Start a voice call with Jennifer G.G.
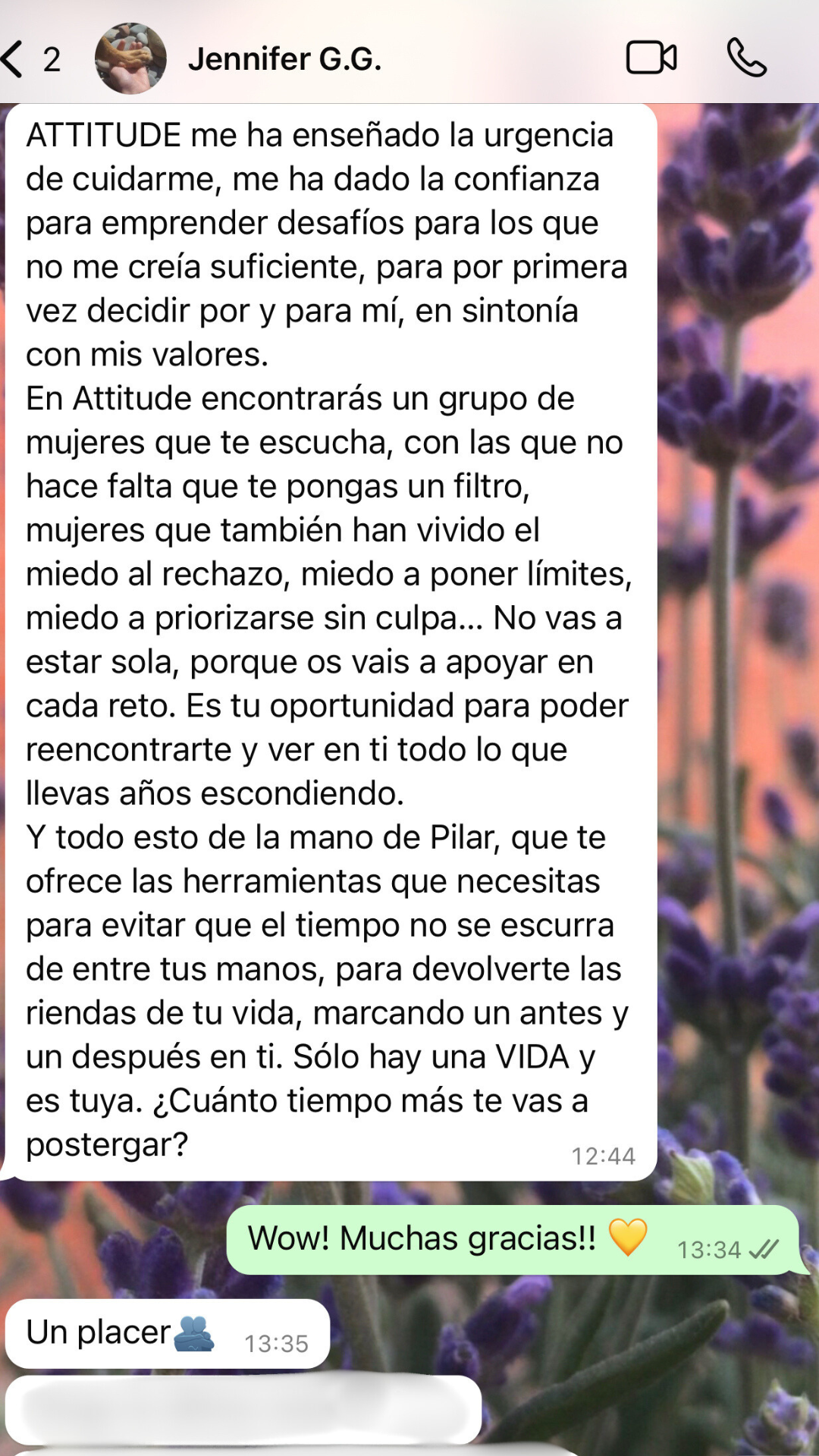 (747, 58)
